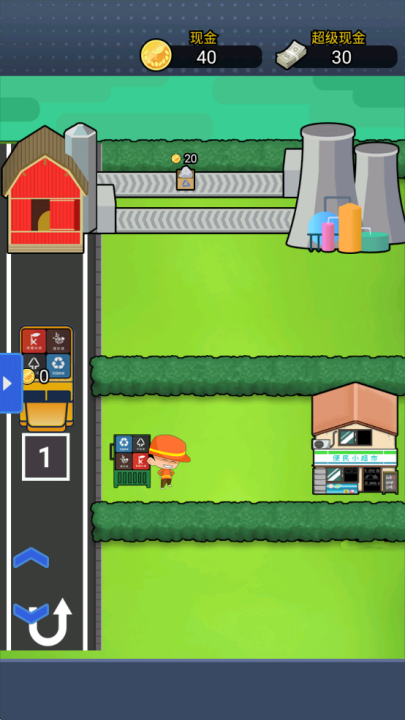This screenshot has height=720, width=405.
Task: Expand the blue side panel arrow
Action: point(11,383)
